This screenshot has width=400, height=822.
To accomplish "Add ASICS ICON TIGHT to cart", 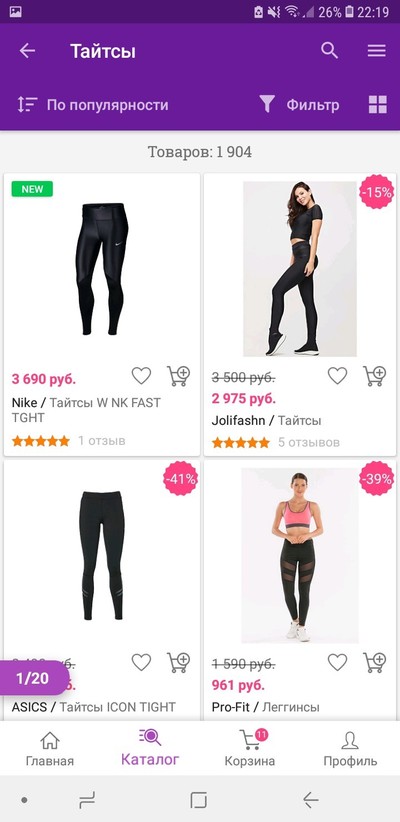I will click(x=178, y=663).
